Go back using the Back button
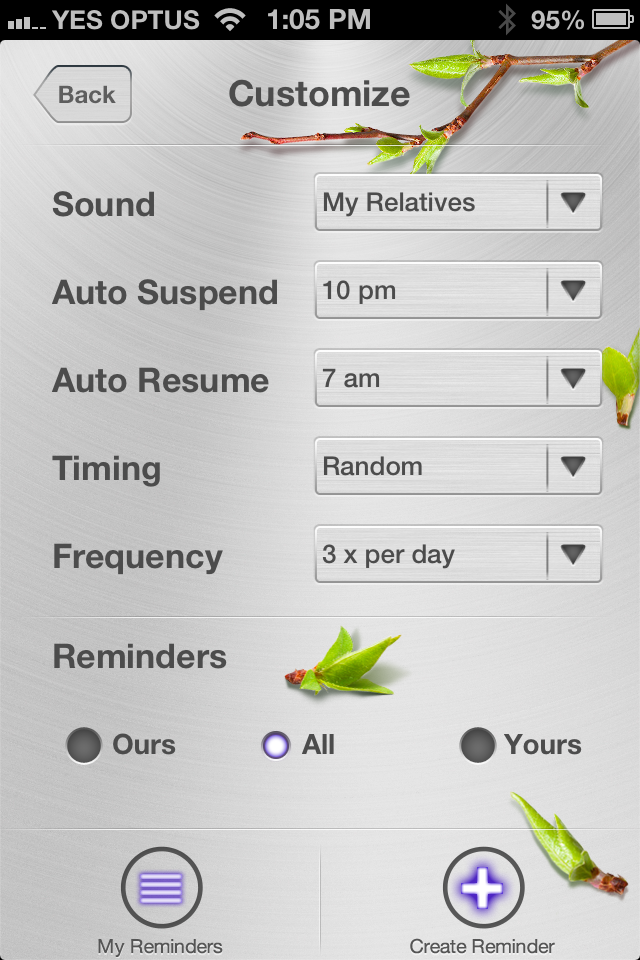Viewport: 640px width, 960px height. (84, 95)
